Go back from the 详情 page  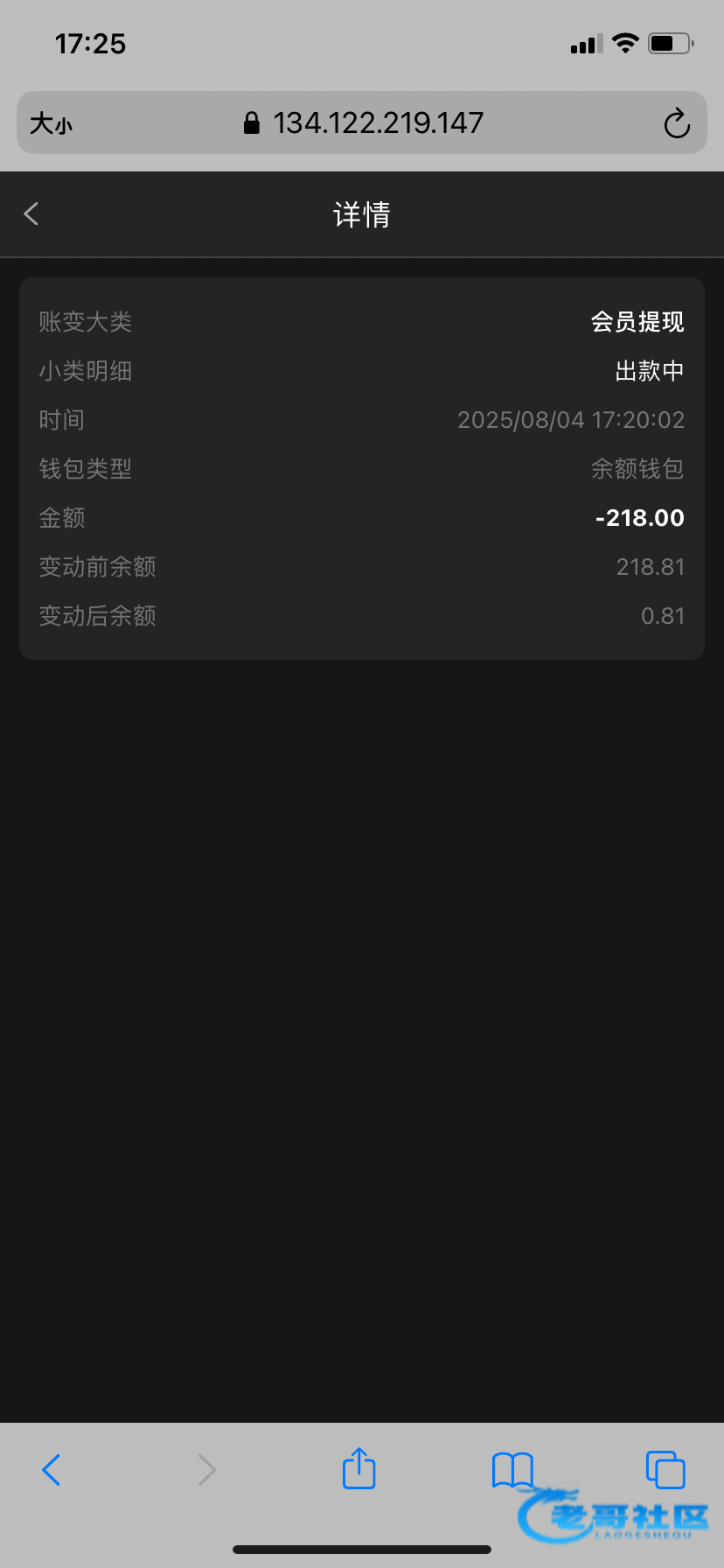(31, 213)
